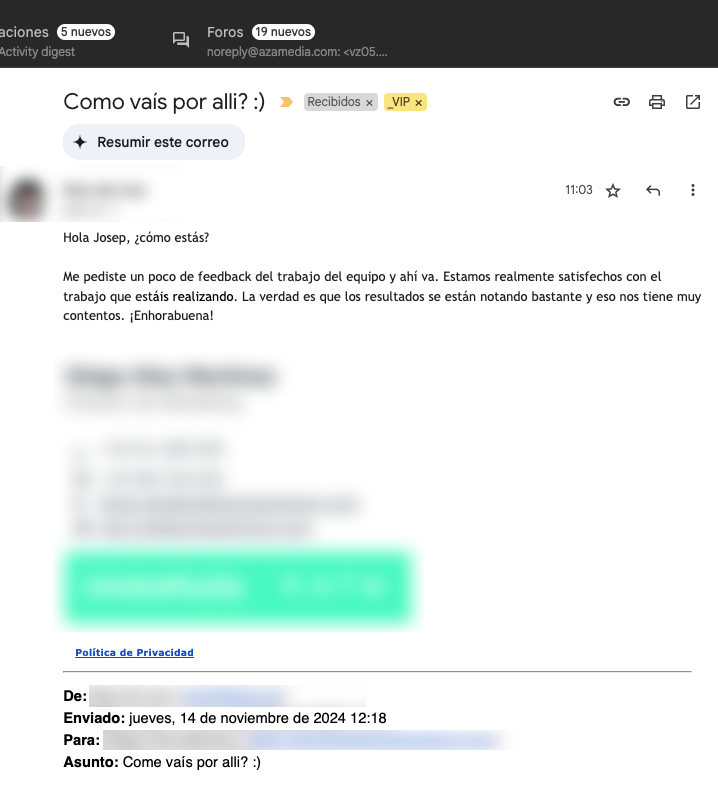Reply to this email
This screenshot has width=718, height=794.
(x=653, y=191)
